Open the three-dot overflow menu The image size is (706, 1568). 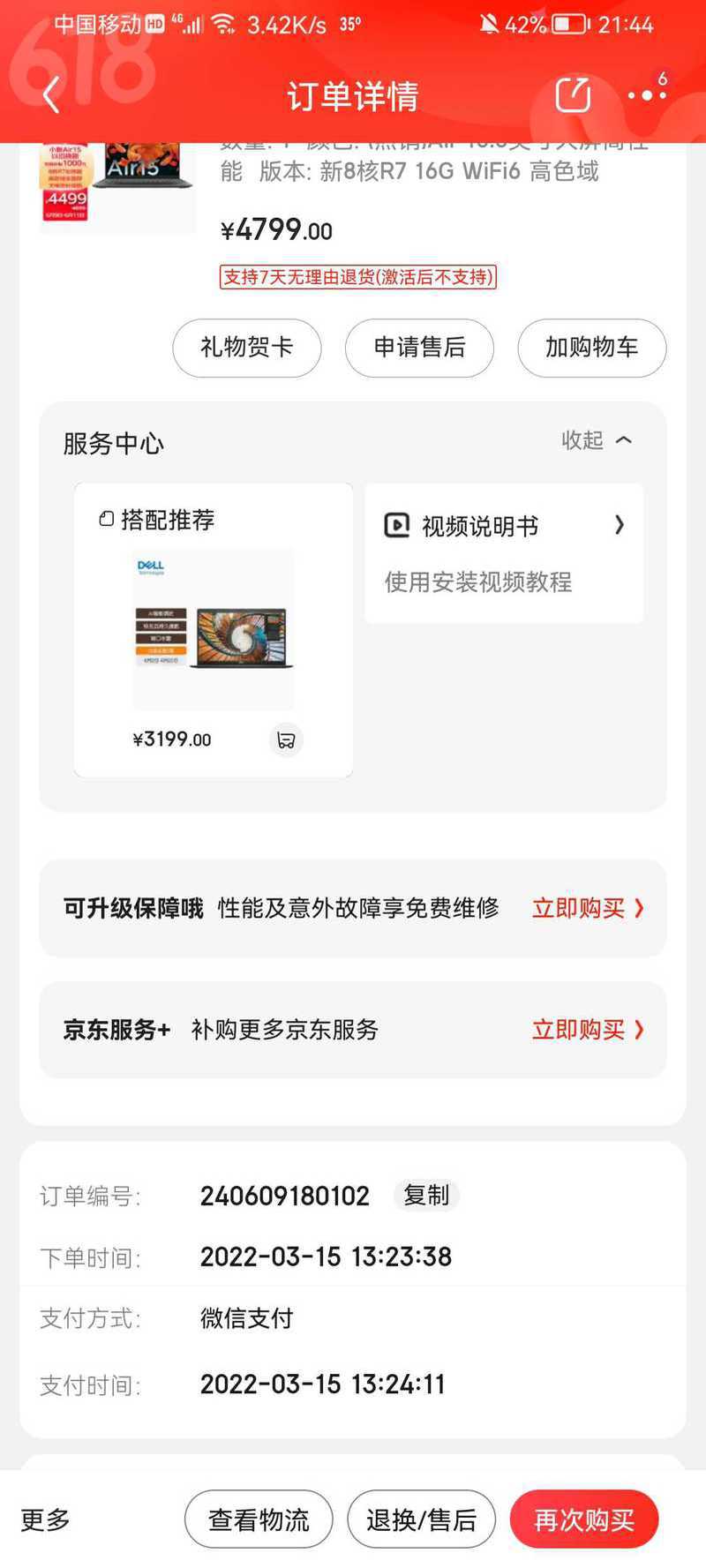point(645,95)
